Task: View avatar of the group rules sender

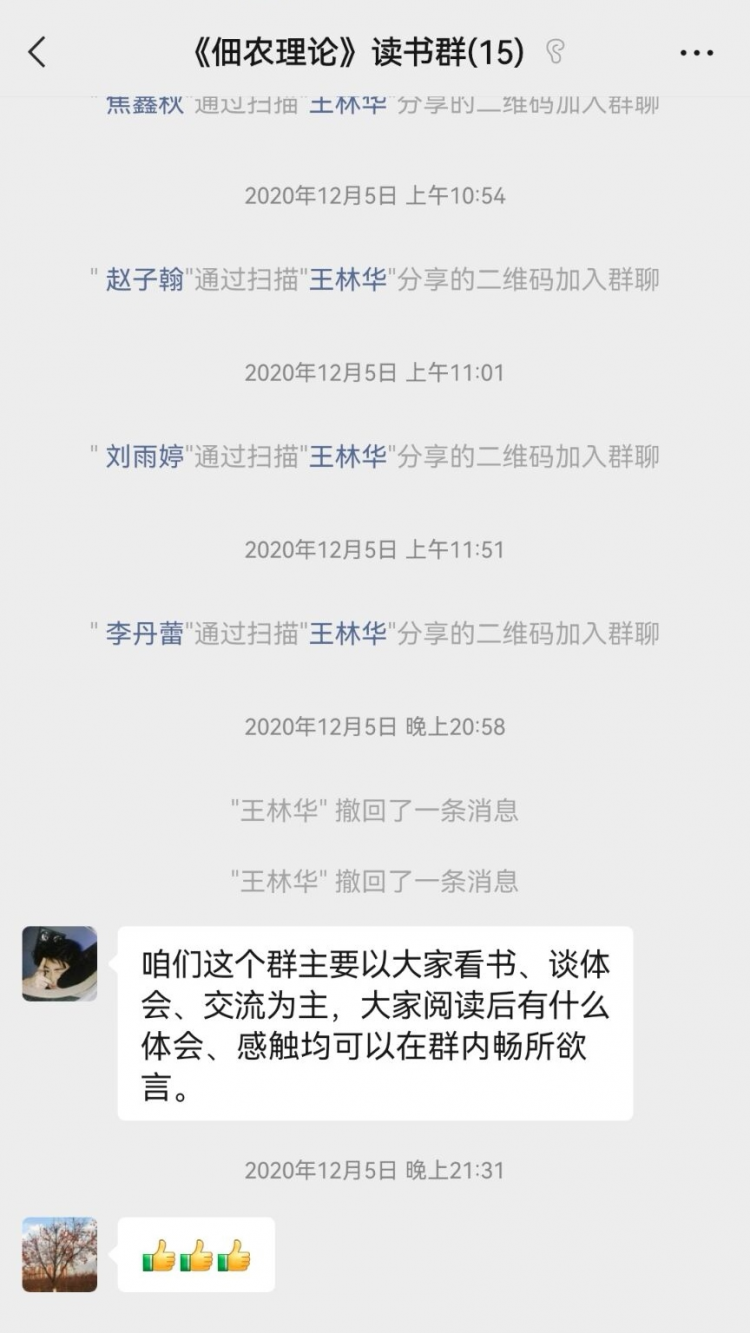Action: click(60, 963)
